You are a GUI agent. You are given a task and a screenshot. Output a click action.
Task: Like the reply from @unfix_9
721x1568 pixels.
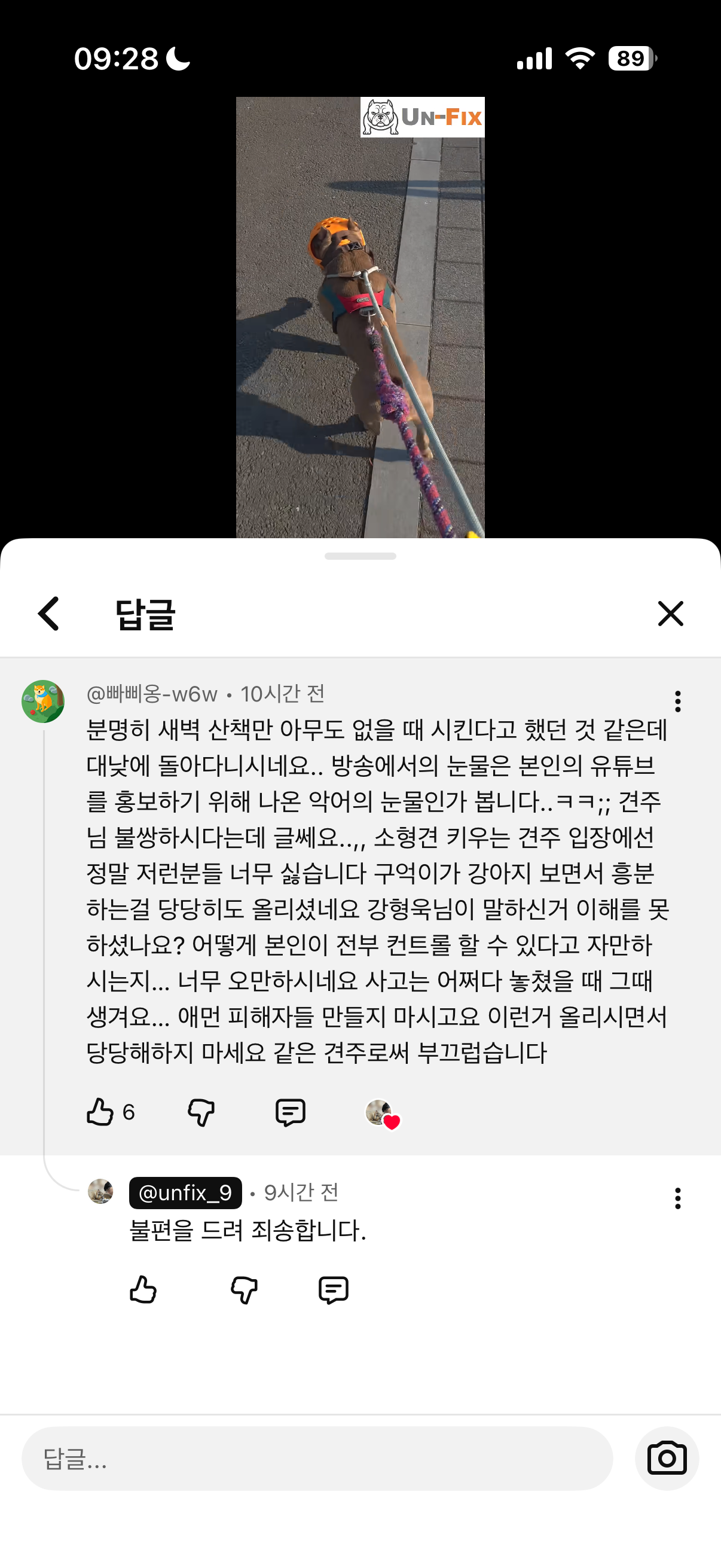(x=143, y=1289)
